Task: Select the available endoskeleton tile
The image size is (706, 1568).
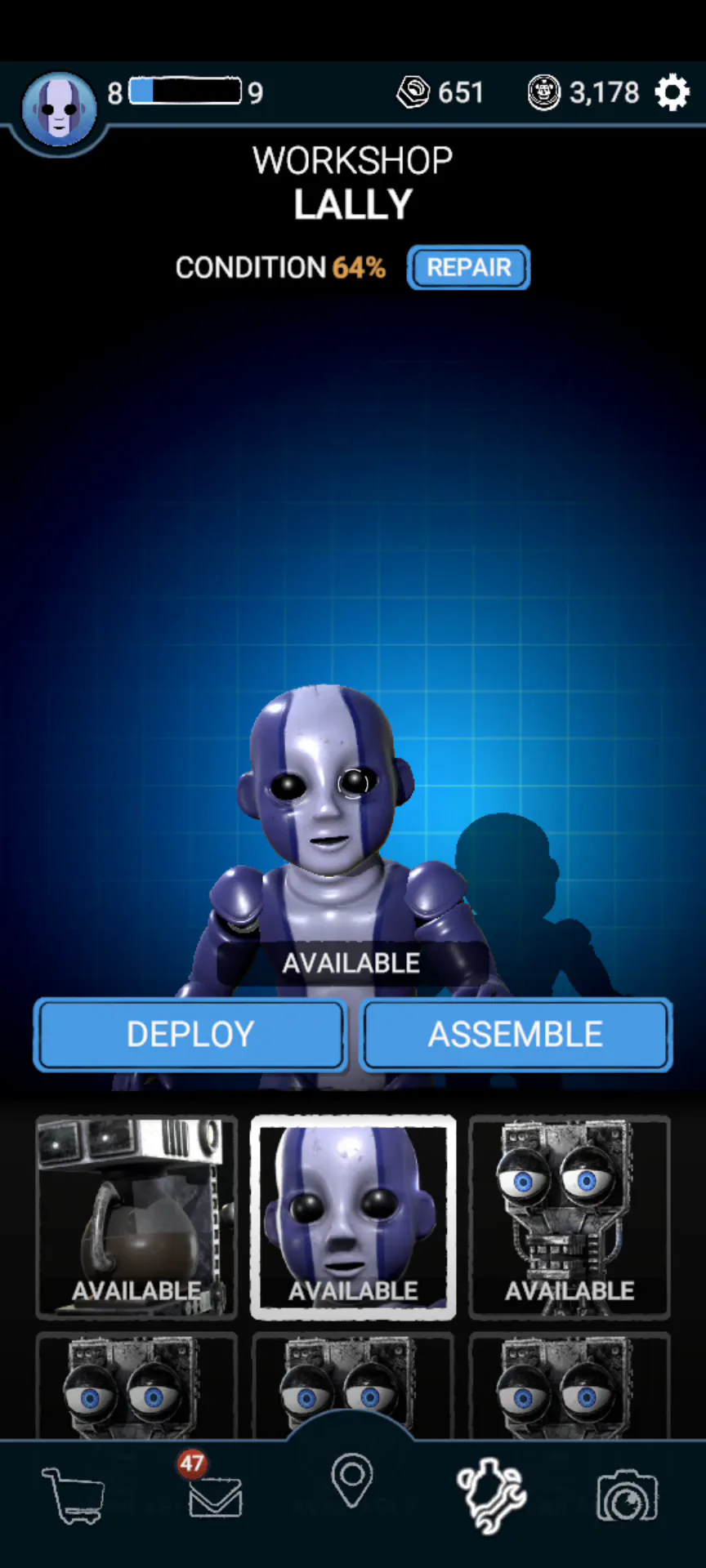Action: tap(570, 1217)
